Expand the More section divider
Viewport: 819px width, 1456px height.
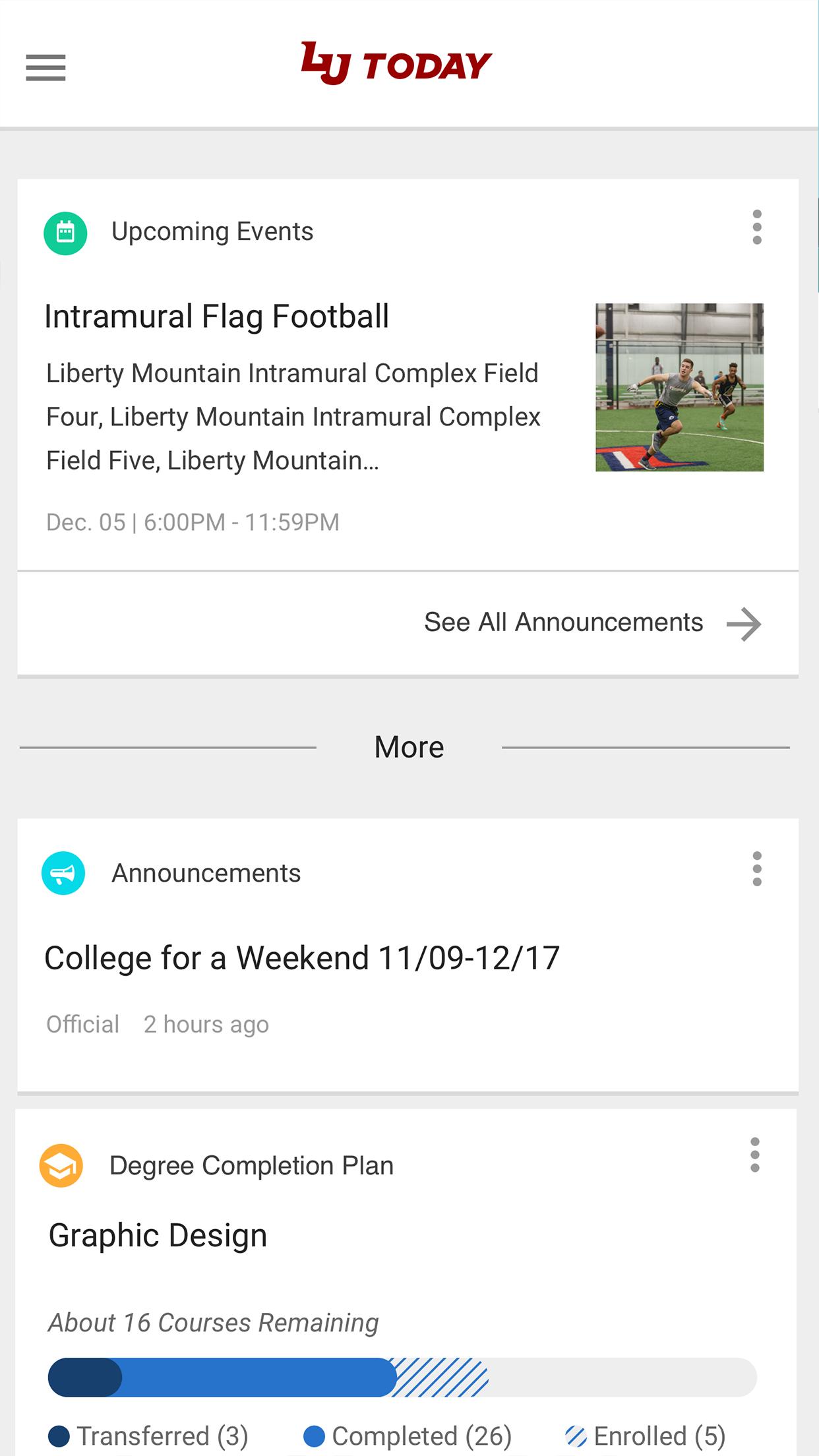point(409,746)
